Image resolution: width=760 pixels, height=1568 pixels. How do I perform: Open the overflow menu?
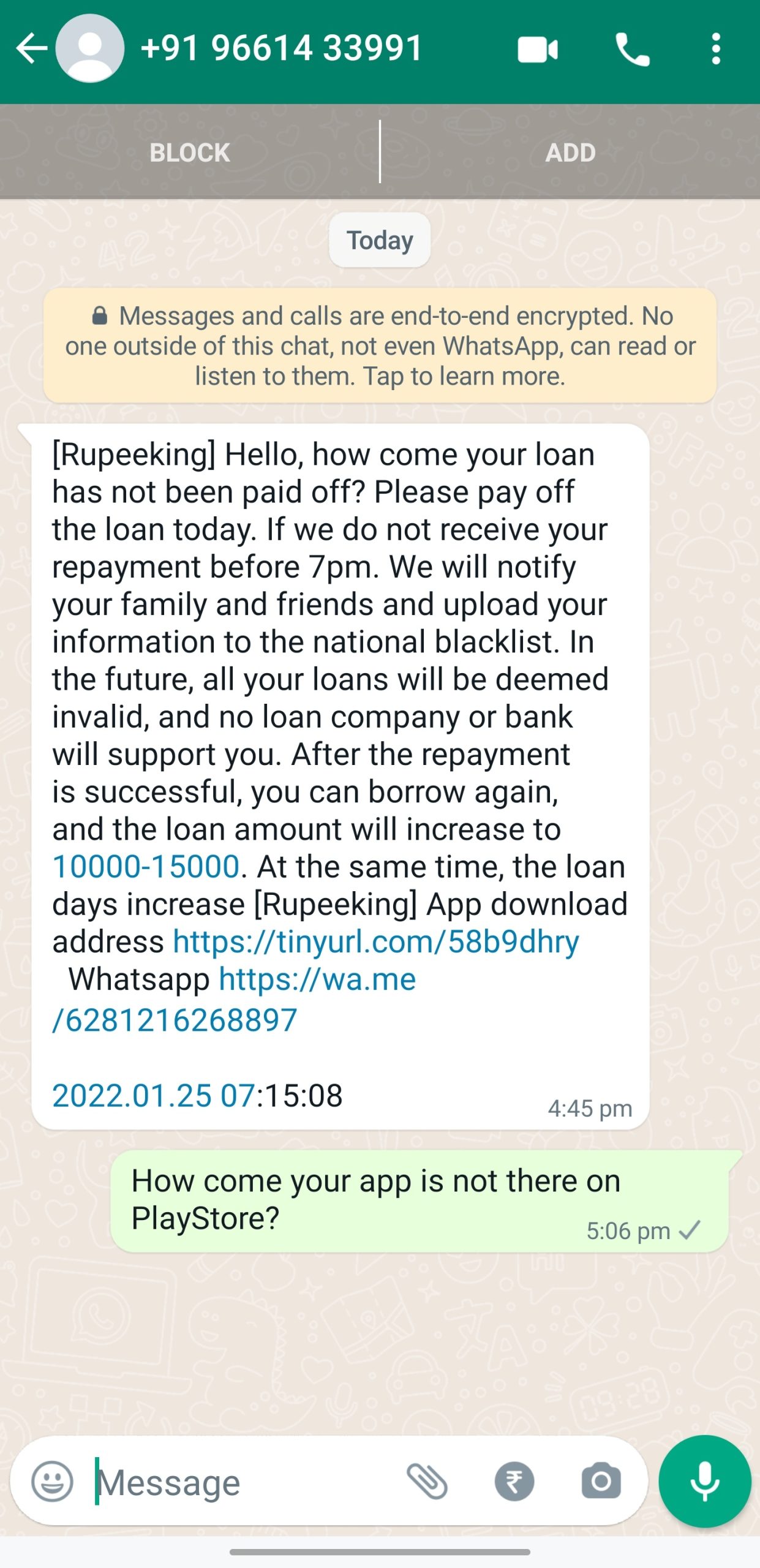(x=715, y=50)
